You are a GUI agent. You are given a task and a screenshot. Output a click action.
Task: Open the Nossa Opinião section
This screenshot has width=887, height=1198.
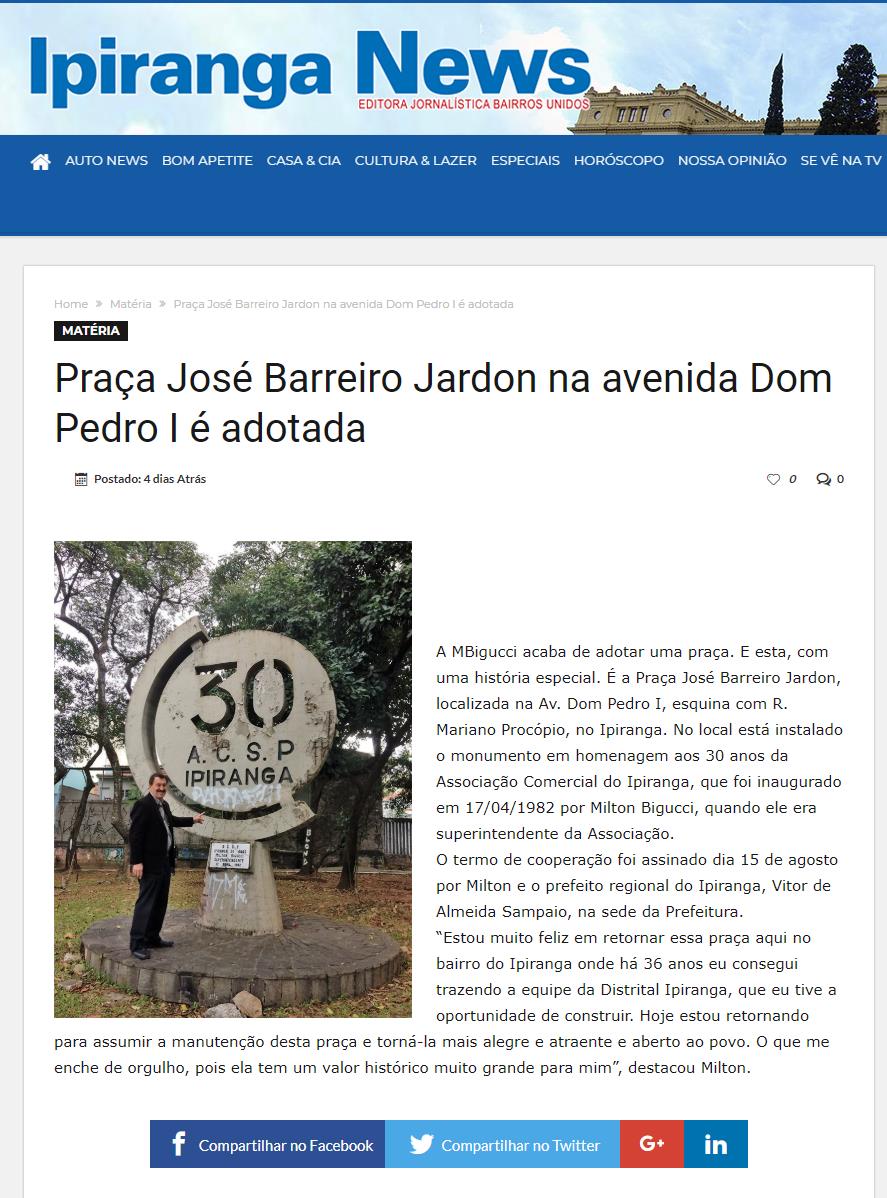[732, 161]
